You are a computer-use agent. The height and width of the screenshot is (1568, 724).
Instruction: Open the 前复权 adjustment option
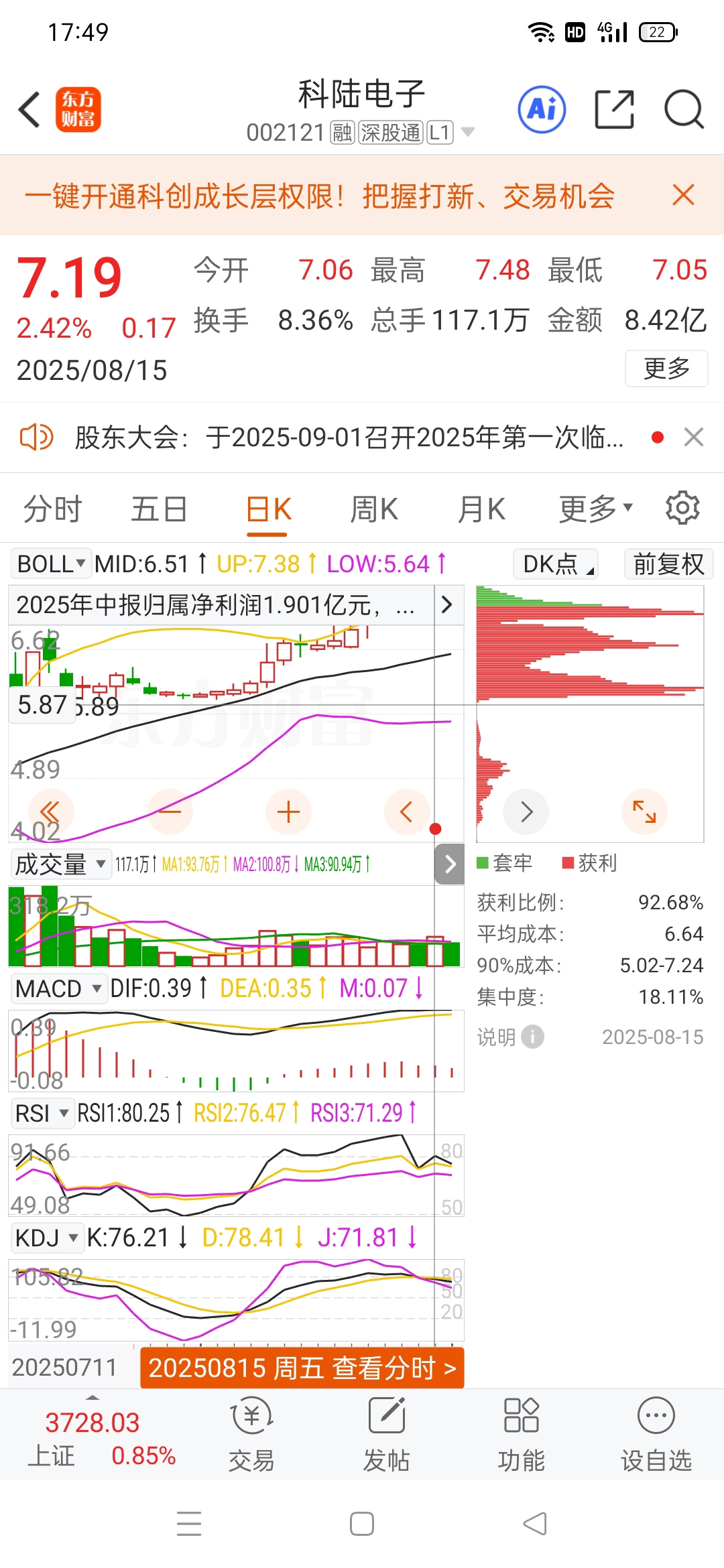668,564
